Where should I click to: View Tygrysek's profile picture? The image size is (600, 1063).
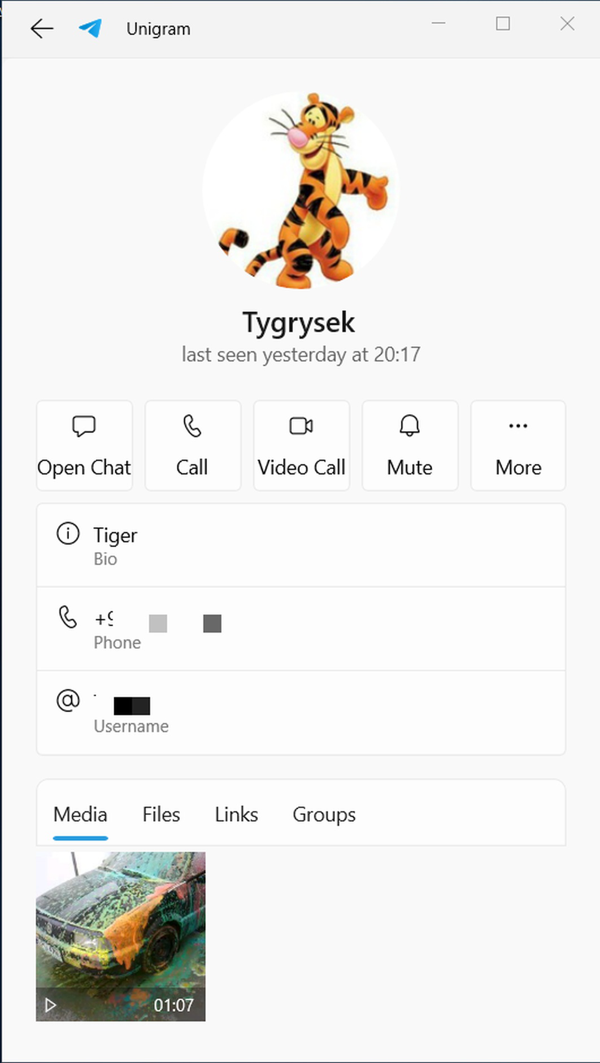point(300,189)
